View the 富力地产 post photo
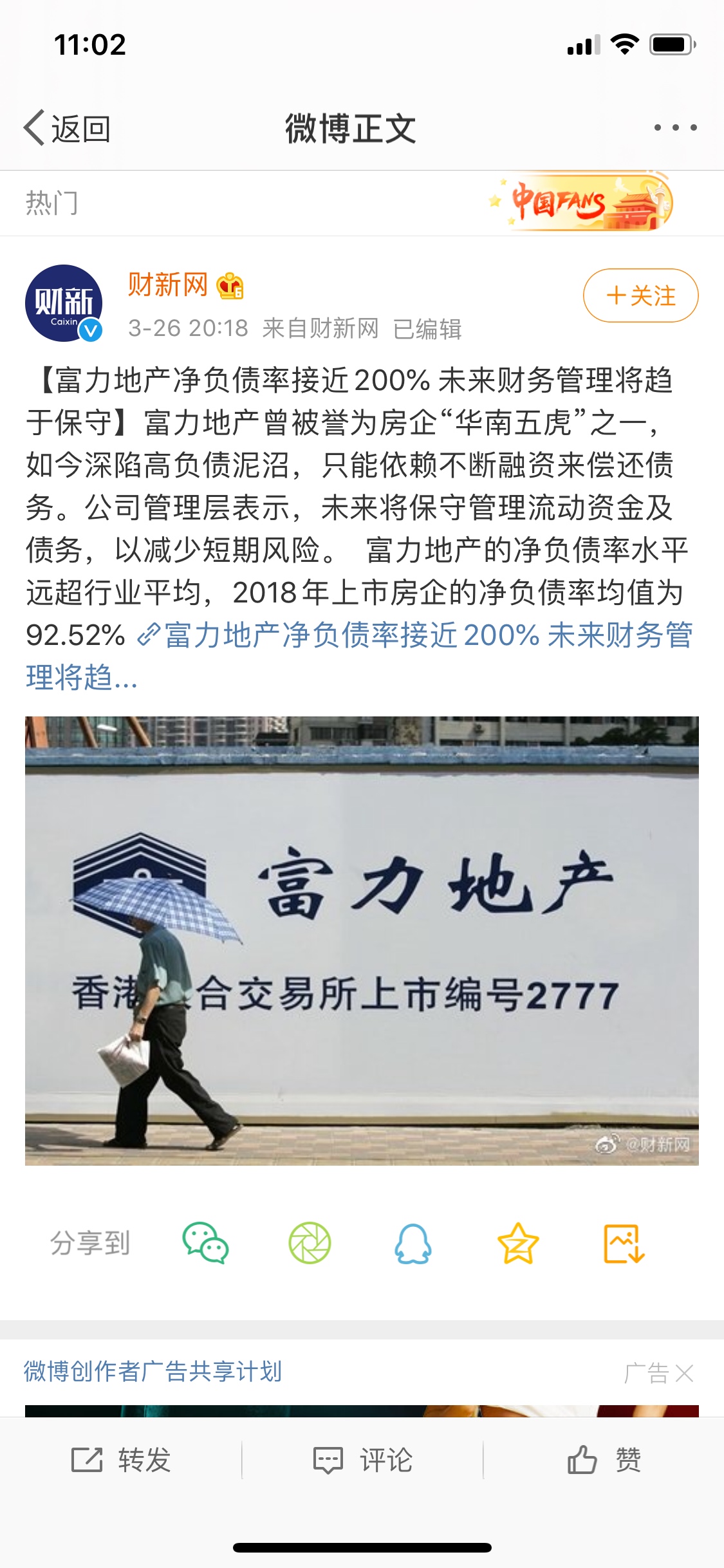Screen dimensions: 724x1568 pos(362,940)
